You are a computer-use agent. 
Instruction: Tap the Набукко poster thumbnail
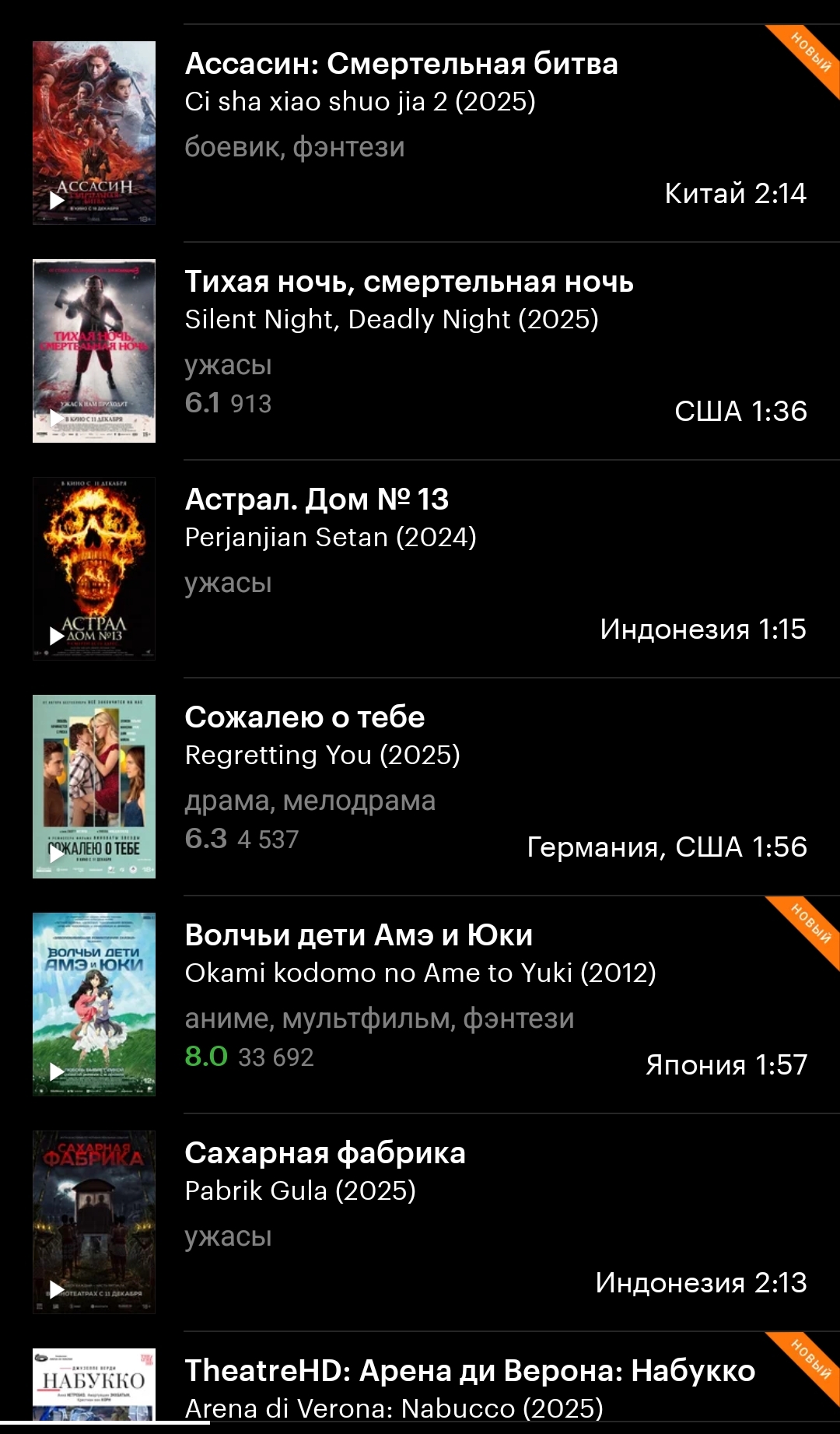click(x=94, y=1385)
